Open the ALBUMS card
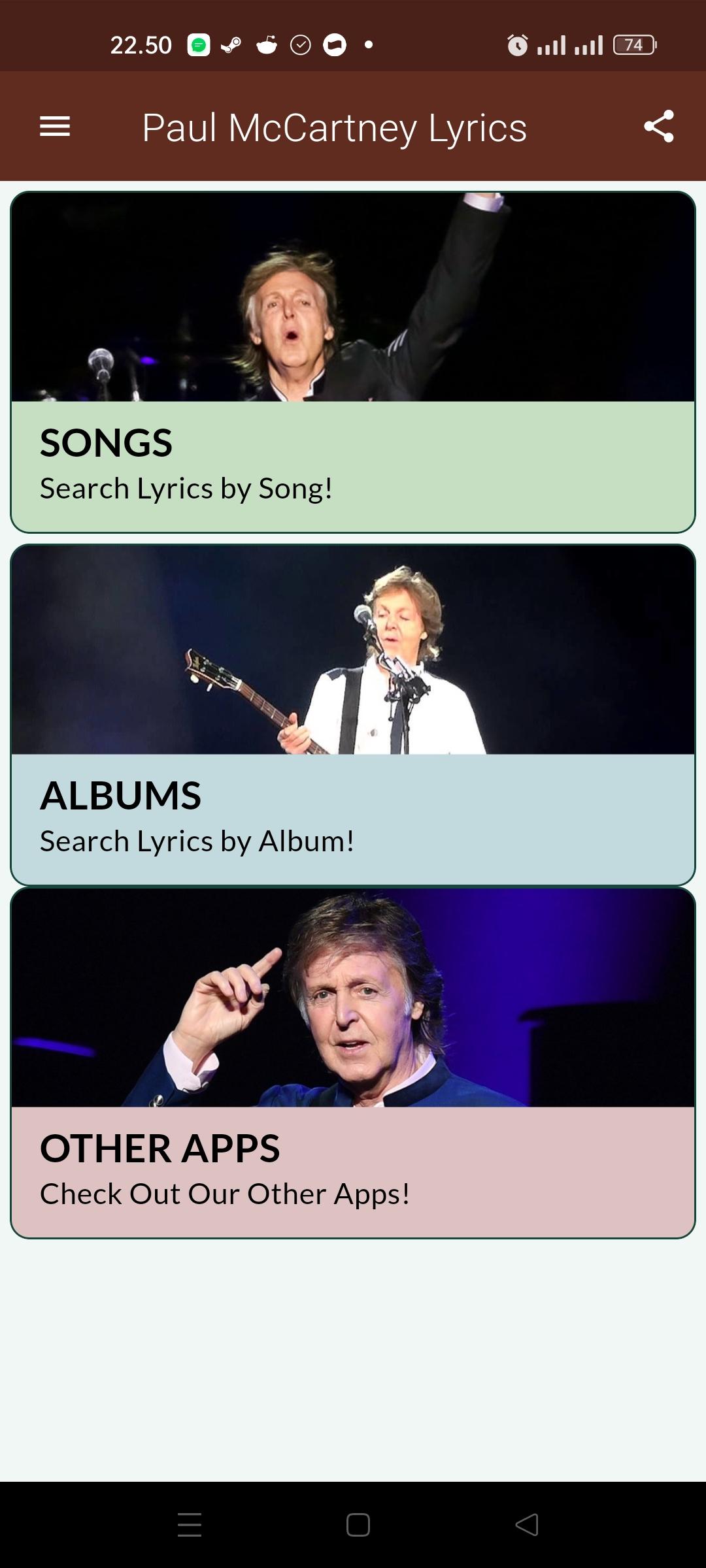This screenshot has height=1568, width=706. pos(353,715)
